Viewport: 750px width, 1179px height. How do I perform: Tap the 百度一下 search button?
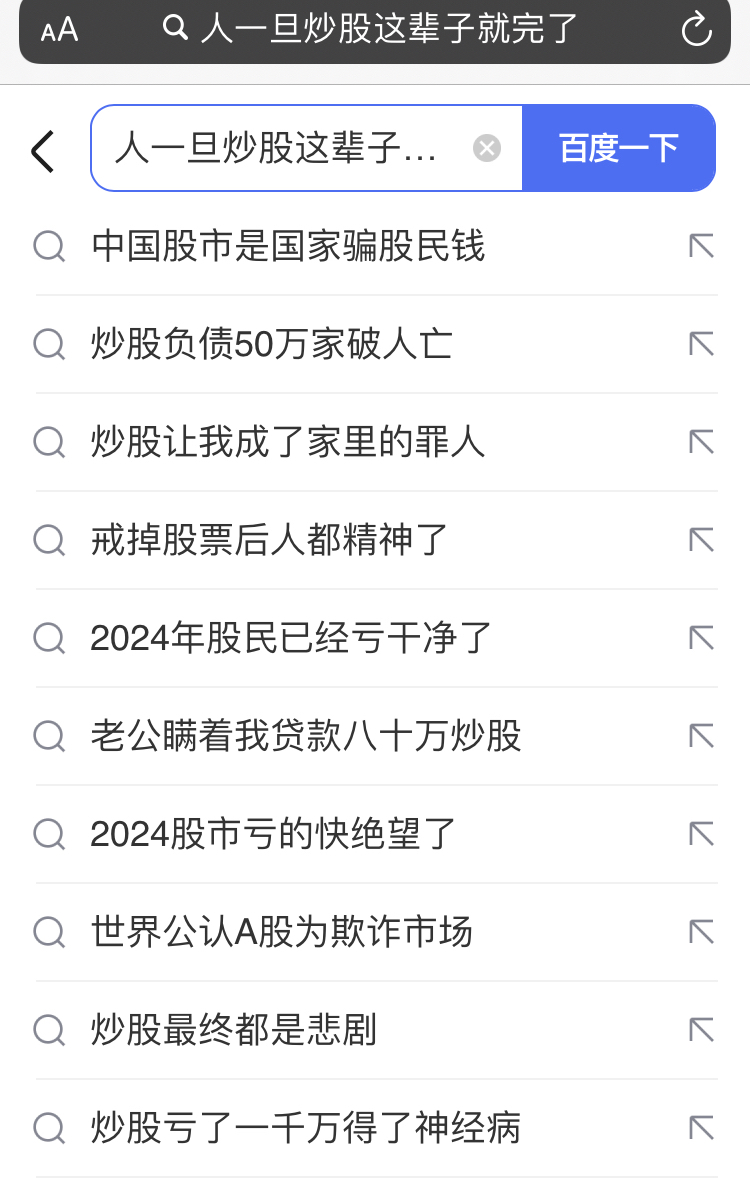[618, 148]
